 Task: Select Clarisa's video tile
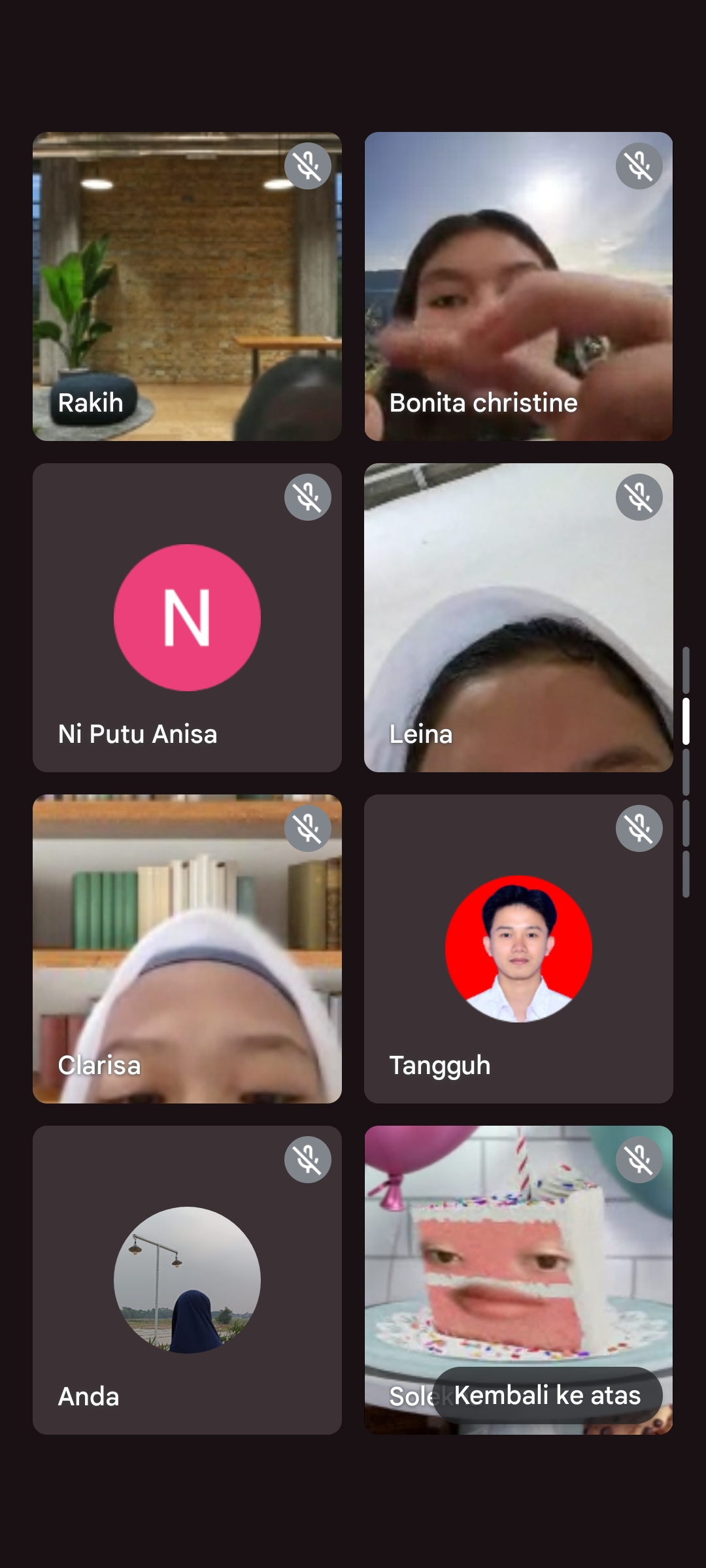(187, 949)
